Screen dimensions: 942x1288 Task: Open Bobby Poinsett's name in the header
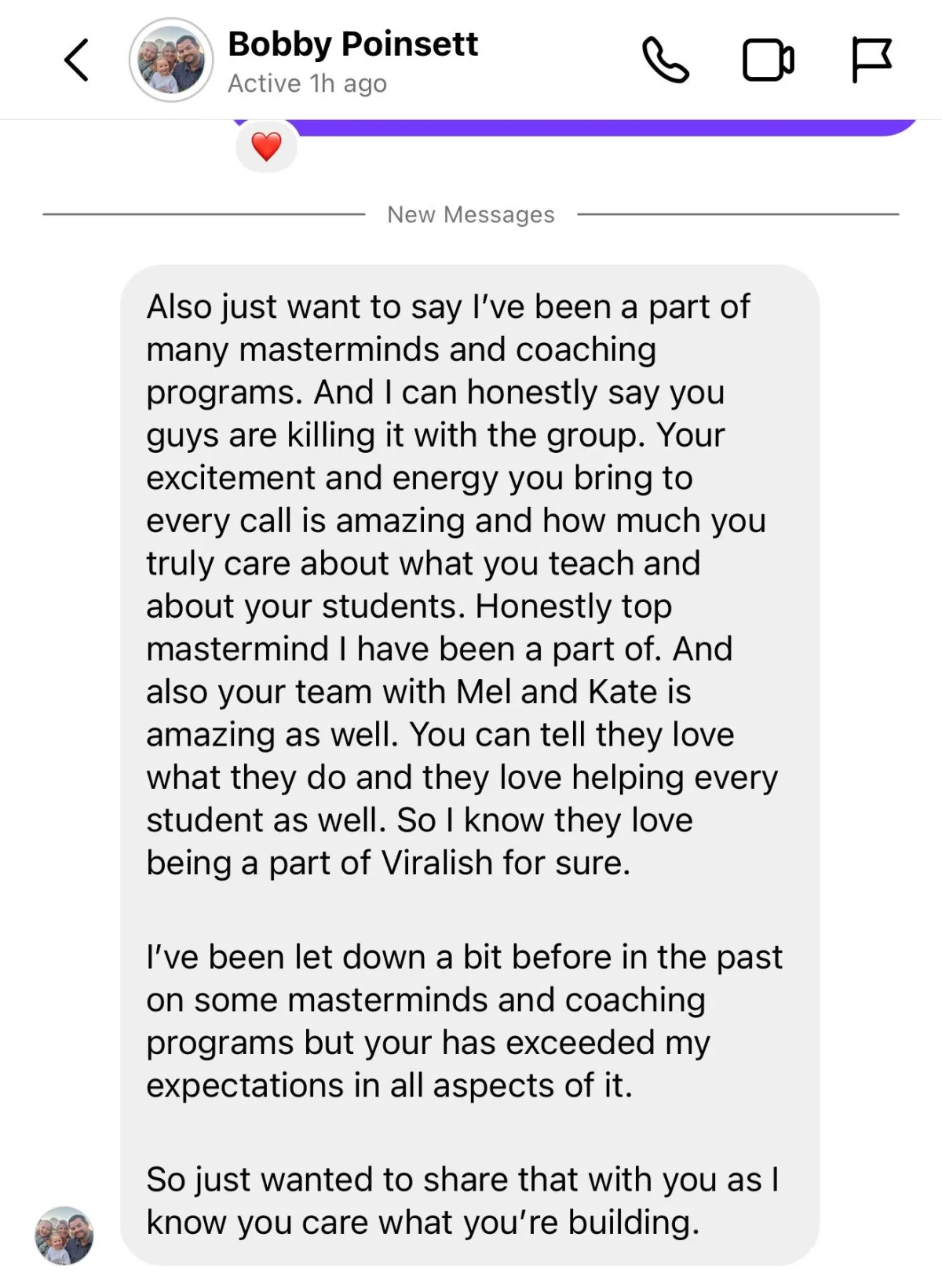pyautogui.click(x=352, y=44)
